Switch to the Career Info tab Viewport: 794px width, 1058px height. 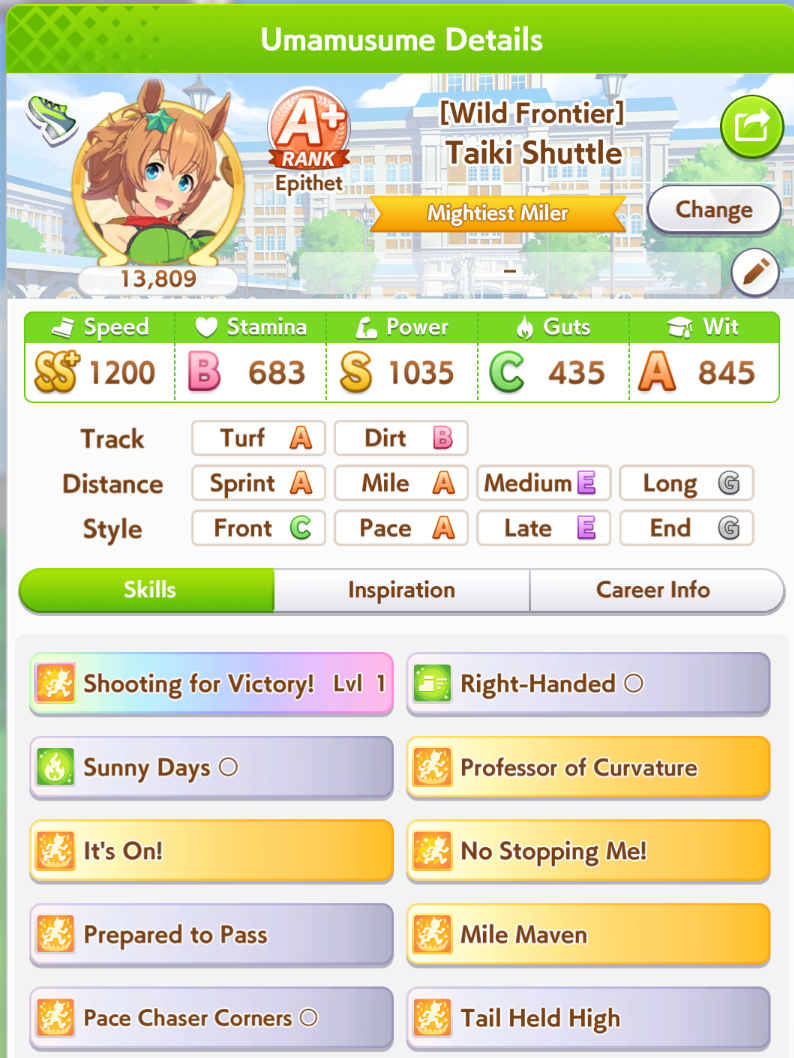pyautogui.click(x=656, y=590)
